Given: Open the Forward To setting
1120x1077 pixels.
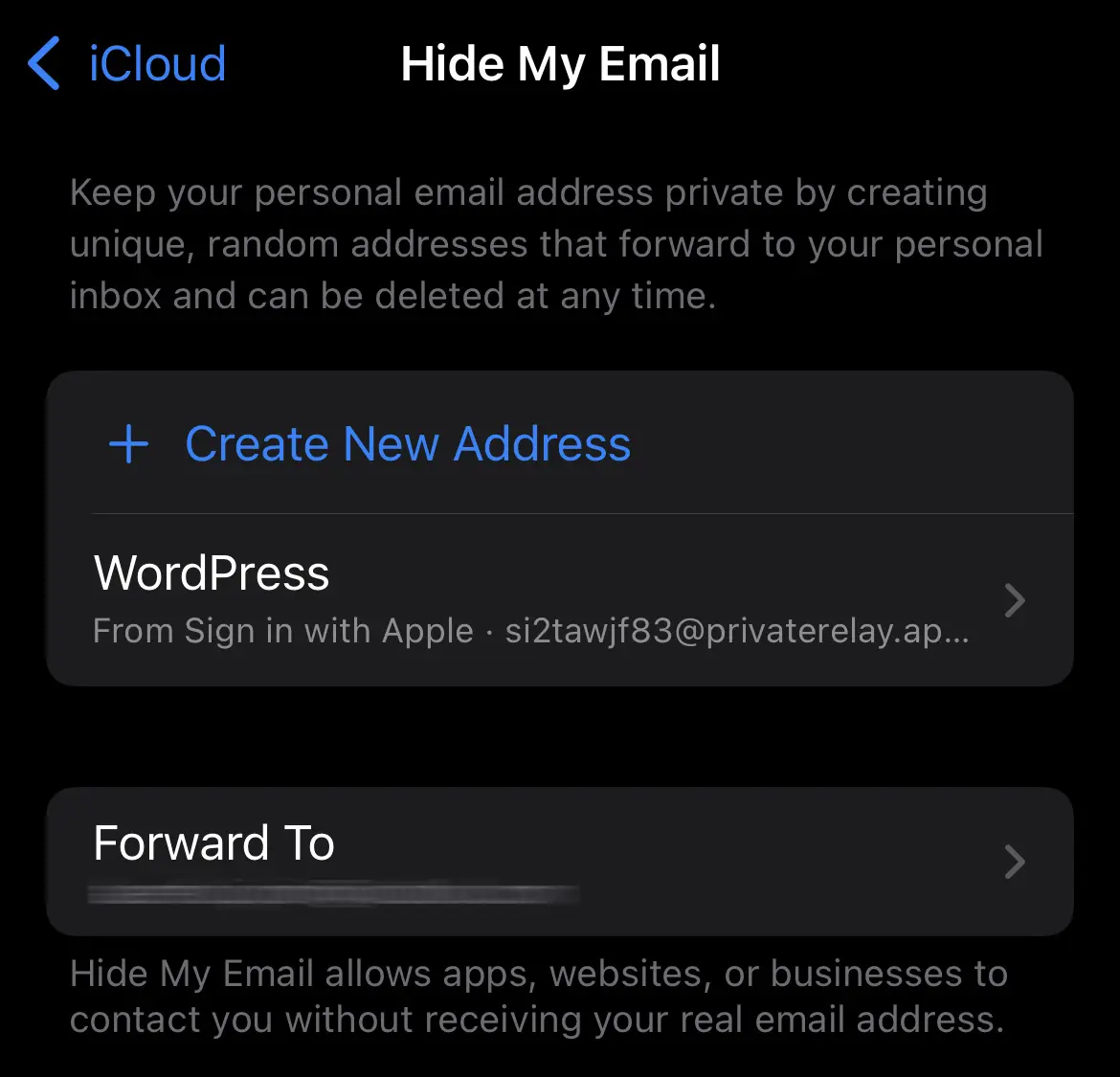Looking at the screenshot, I should coord(559,861).
